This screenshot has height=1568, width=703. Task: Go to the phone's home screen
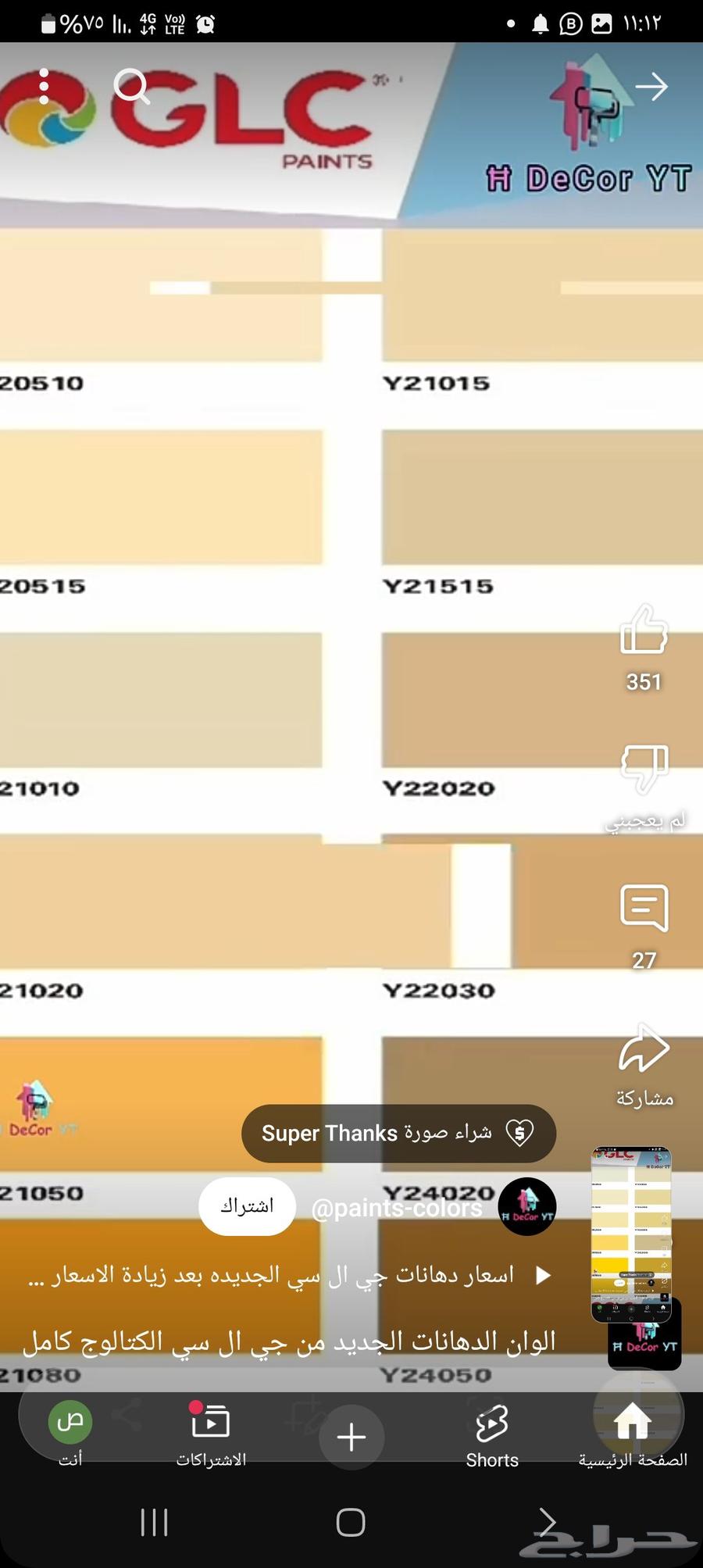[351, 1522]
